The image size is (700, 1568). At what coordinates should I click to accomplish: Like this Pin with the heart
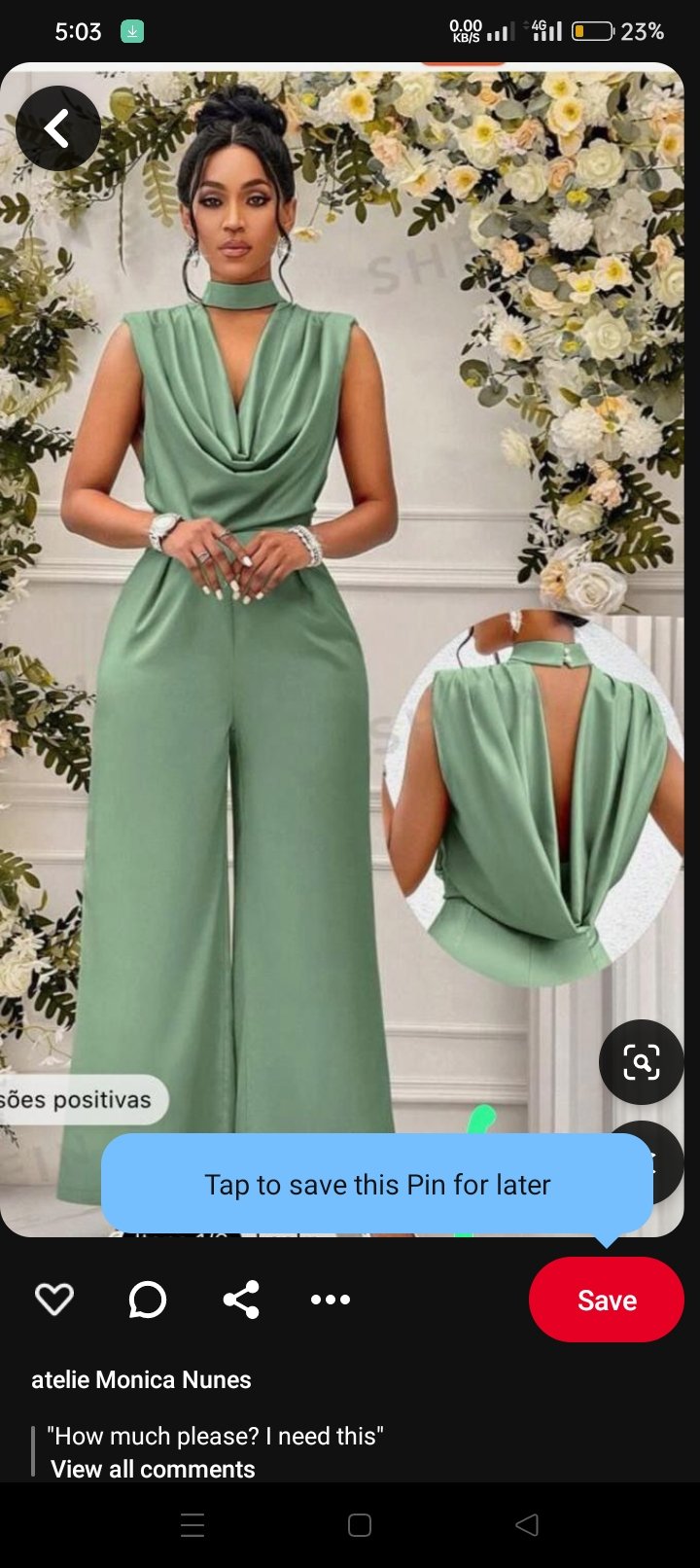tap(54, 1300)
